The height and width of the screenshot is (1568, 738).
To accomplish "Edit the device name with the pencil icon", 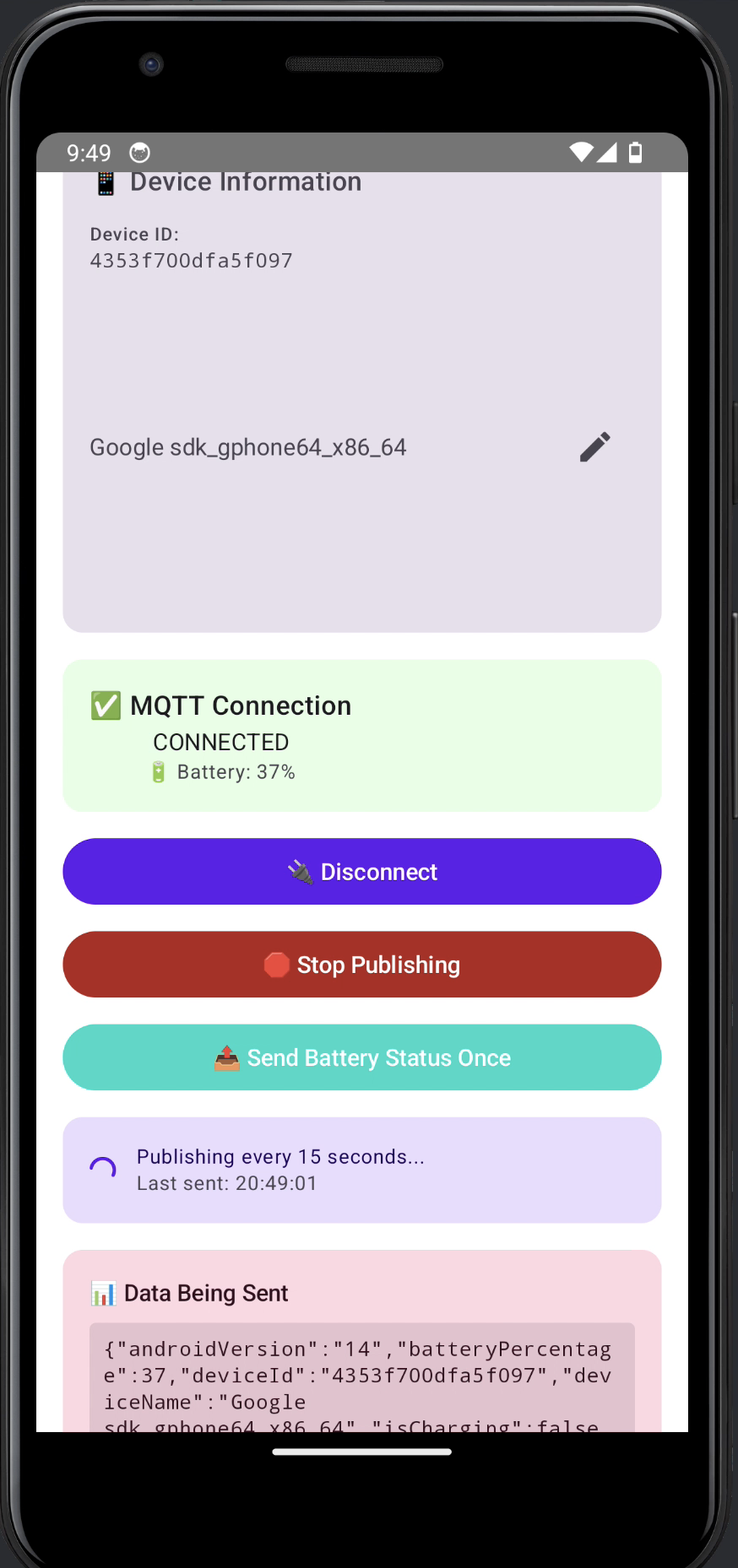I will [594, 447].
